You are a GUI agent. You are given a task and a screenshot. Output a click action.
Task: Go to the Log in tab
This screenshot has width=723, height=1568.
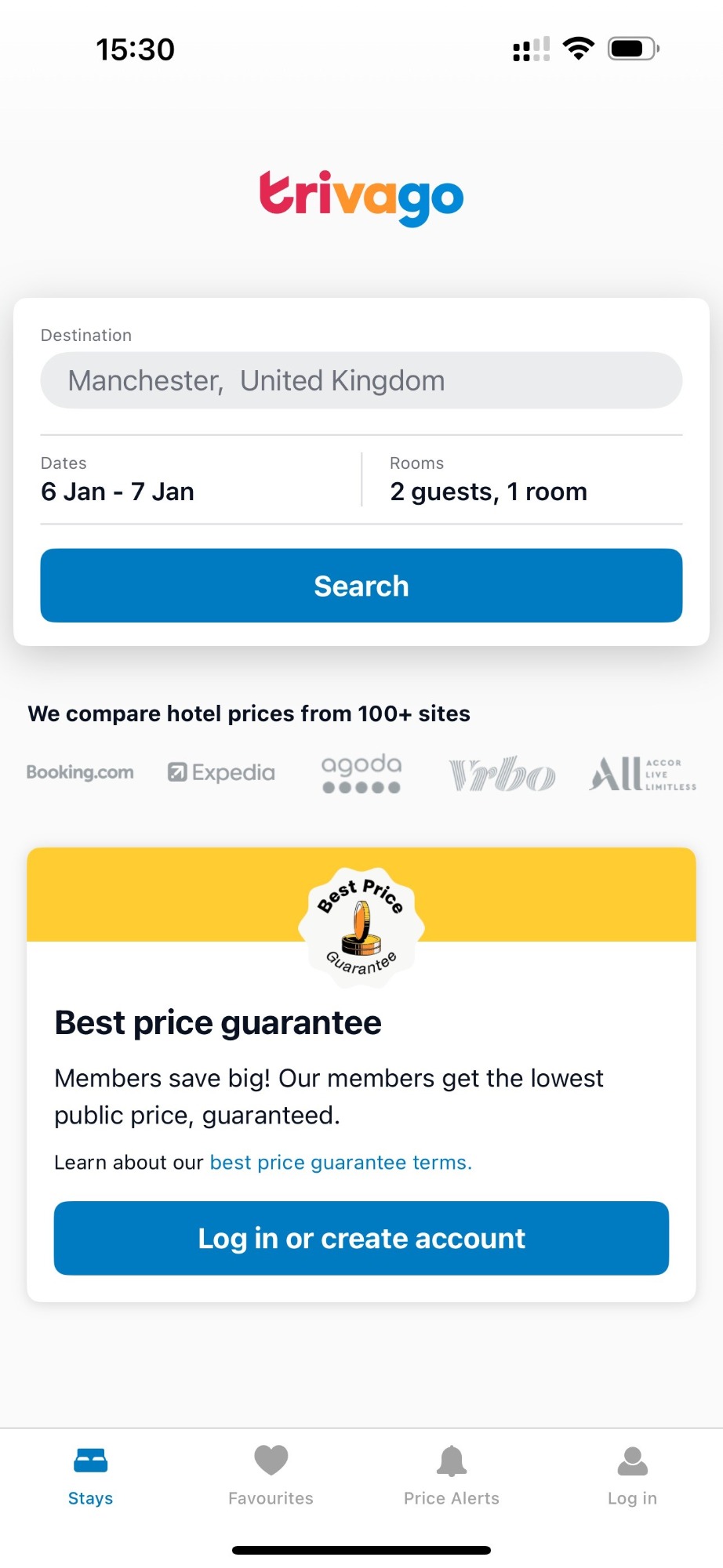coord(633,1475)
